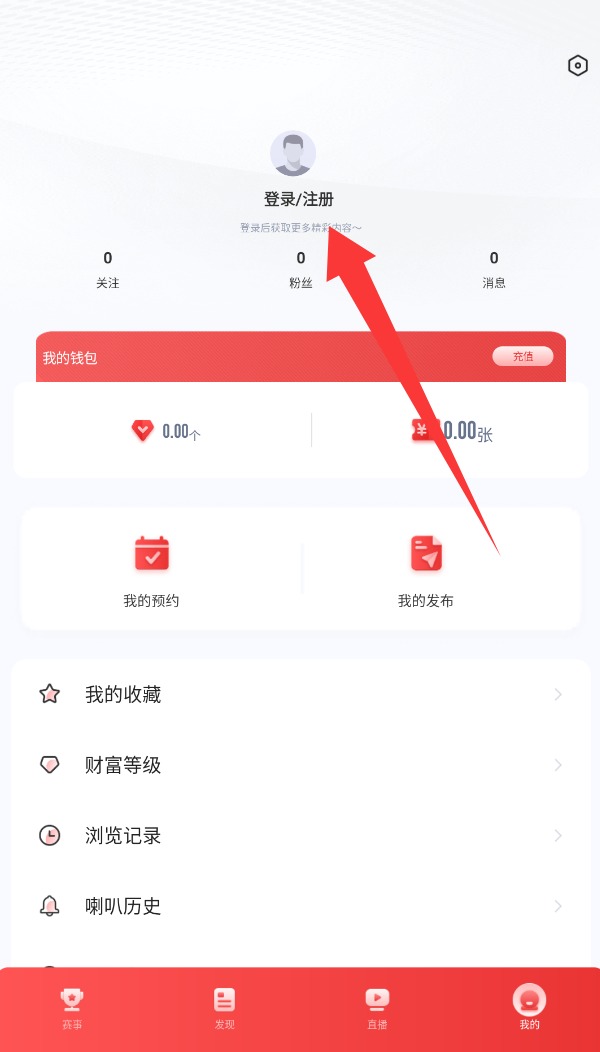Open 喇叭历史 row

(x=300, y=906)
